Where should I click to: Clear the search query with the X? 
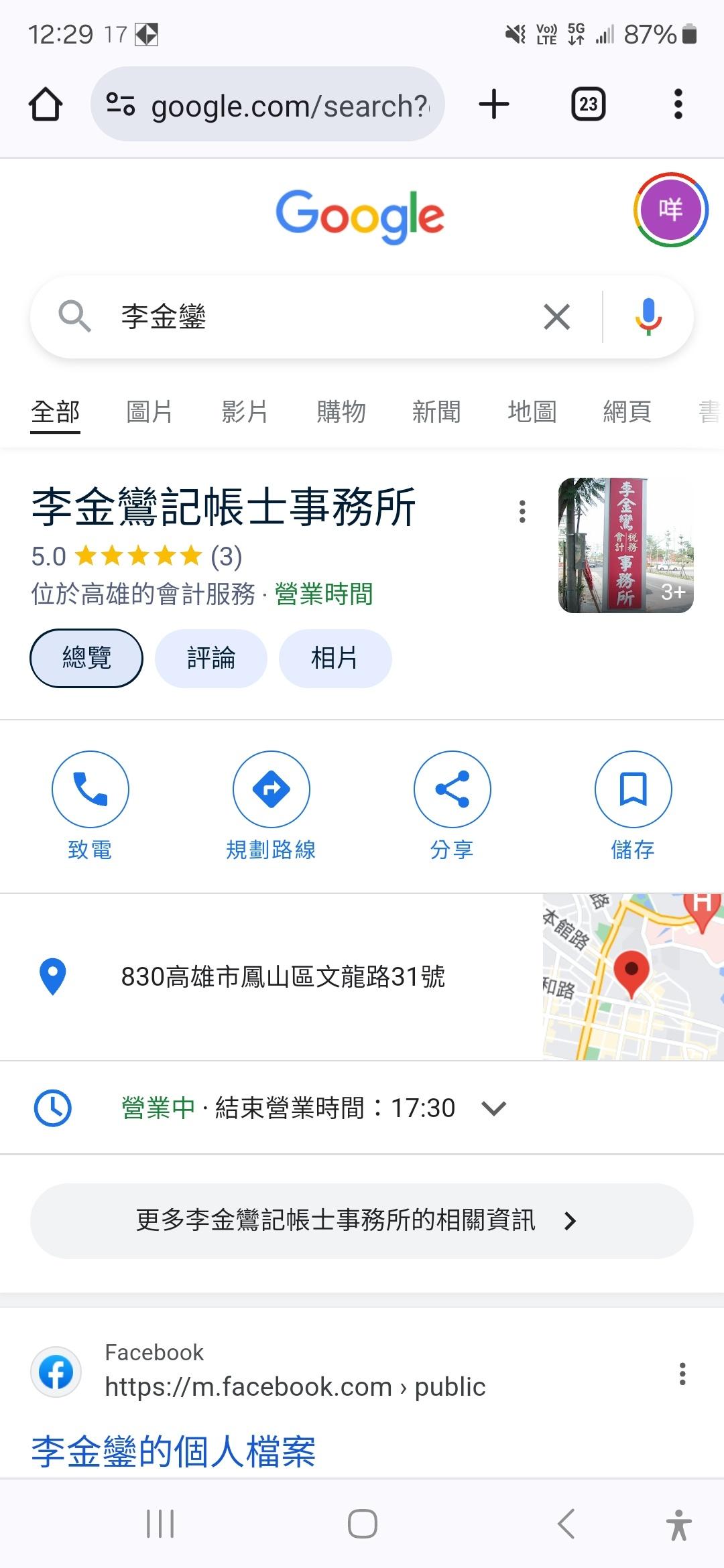[x=556, y=317]
